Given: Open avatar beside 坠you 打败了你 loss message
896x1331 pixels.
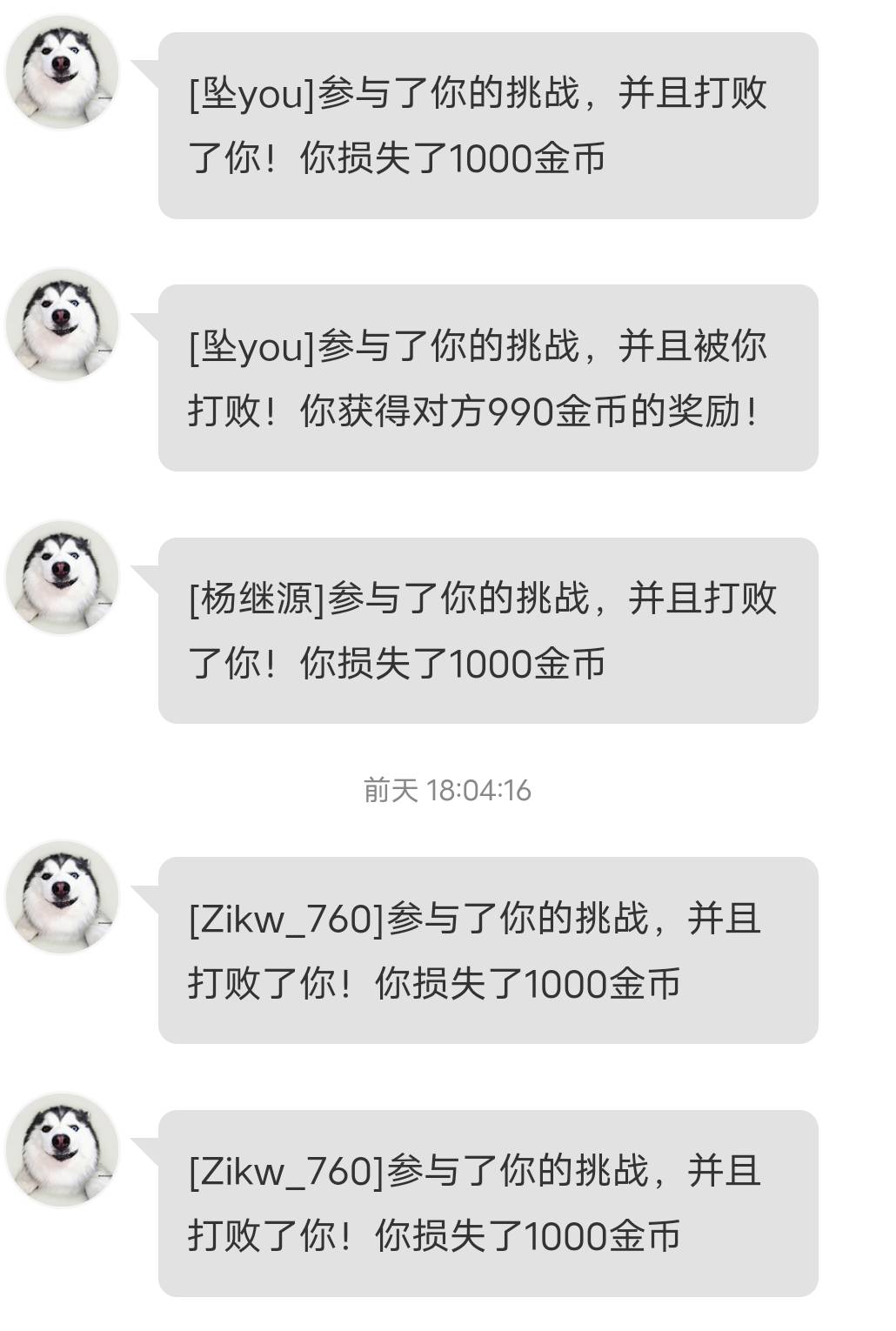Looking at the screenshot, I should coord(62,71).
